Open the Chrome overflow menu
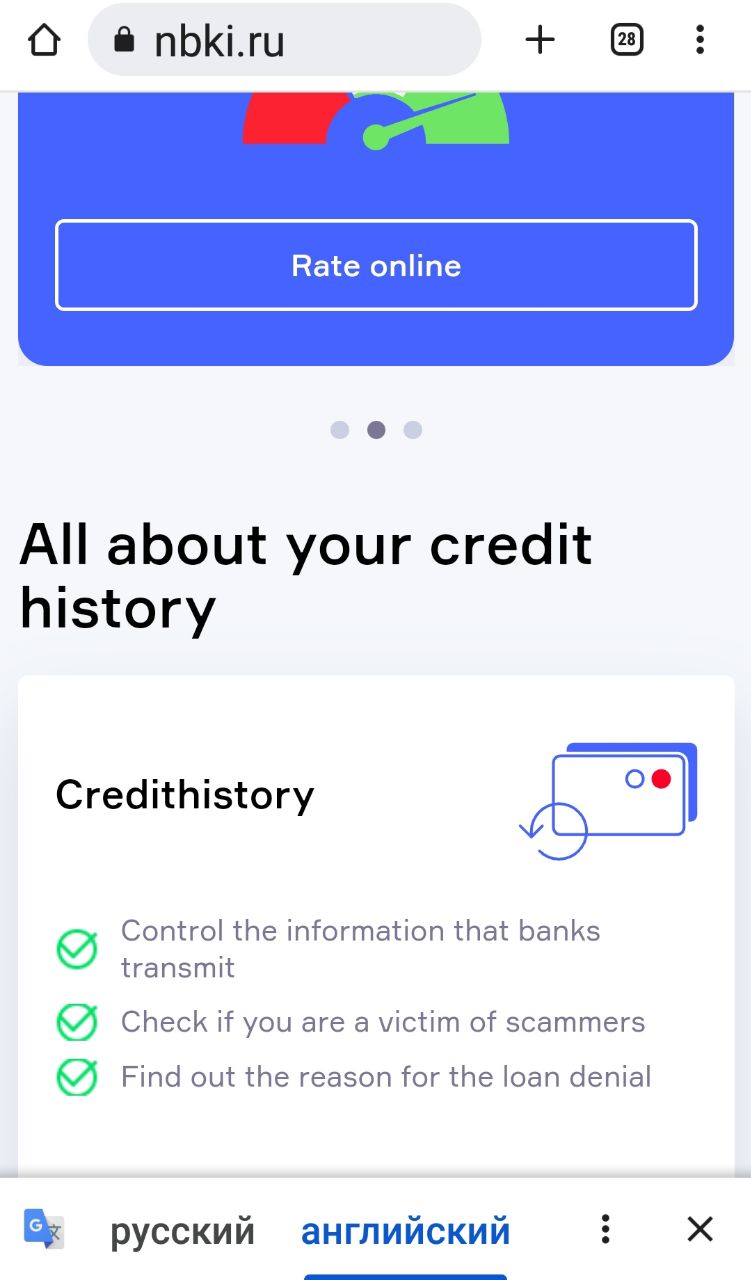 (700, 41)
